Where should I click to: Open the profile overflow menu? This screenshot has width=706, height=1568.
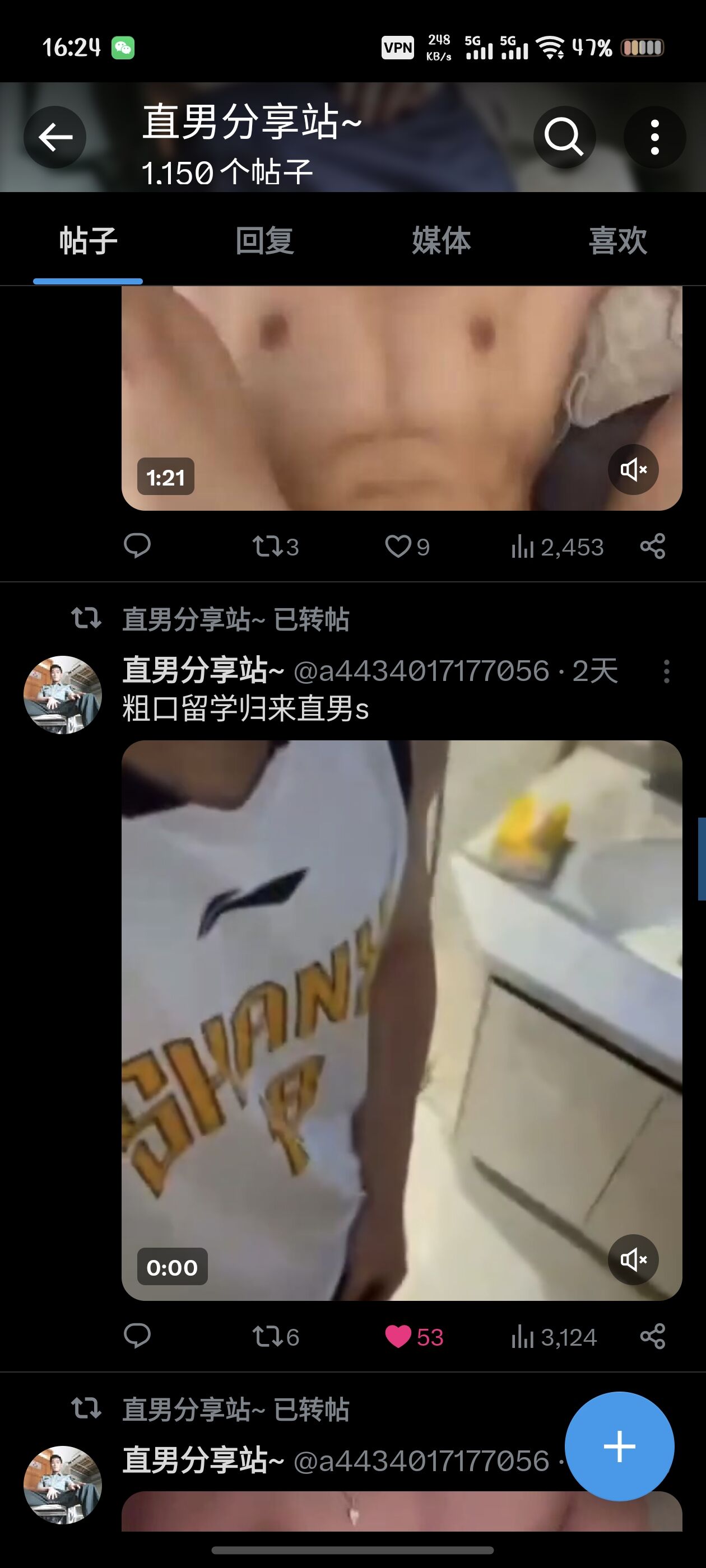pyautogui.click(x=655, y=137)
